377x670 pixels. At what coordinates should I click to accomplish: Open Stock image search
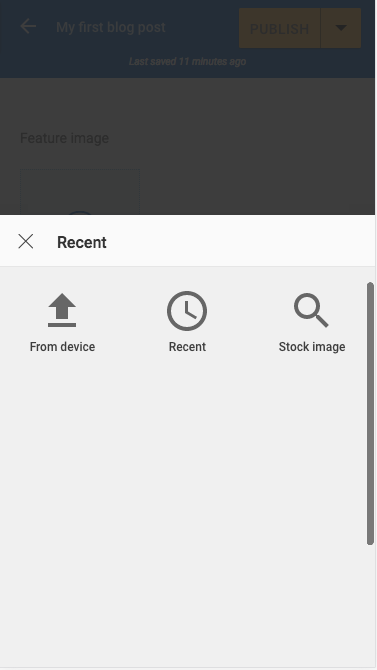pos(312,323)
